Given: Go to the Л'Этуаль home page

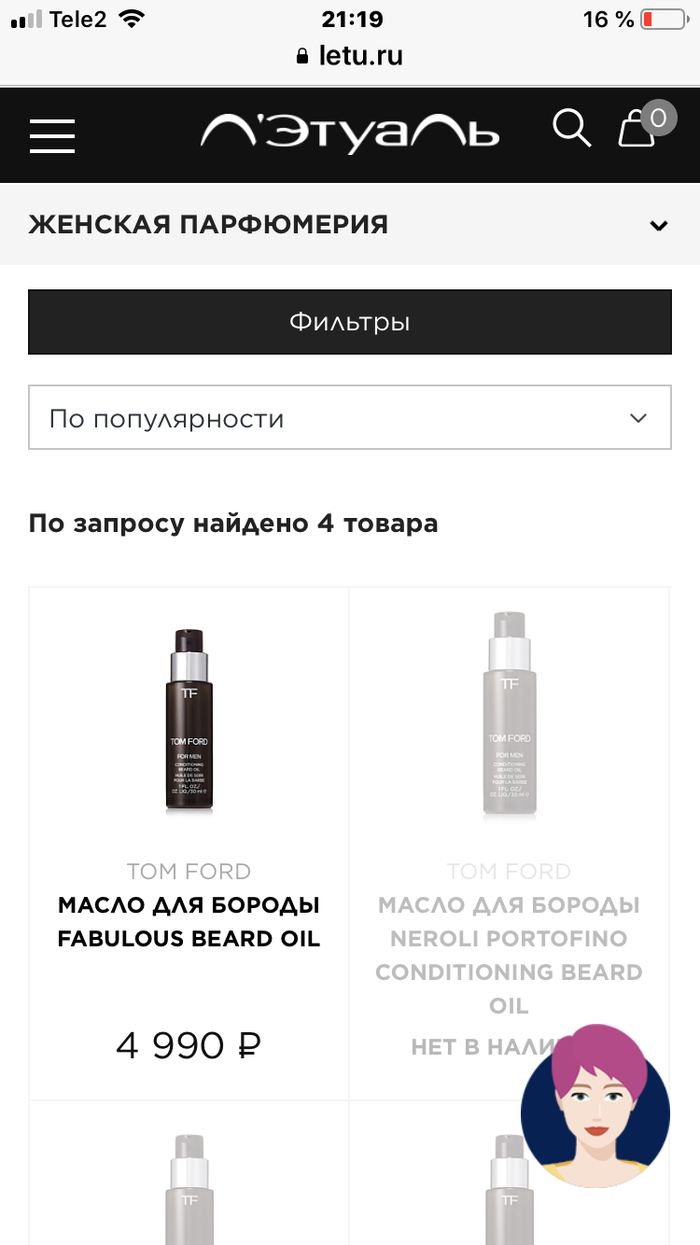Looking at the screenshot, I should point(349,133).
